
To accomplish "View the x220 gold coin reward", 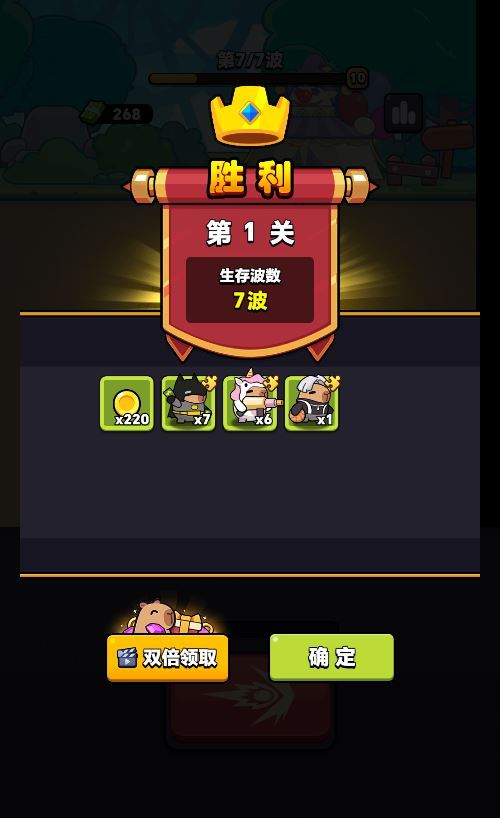I will 127,403.
